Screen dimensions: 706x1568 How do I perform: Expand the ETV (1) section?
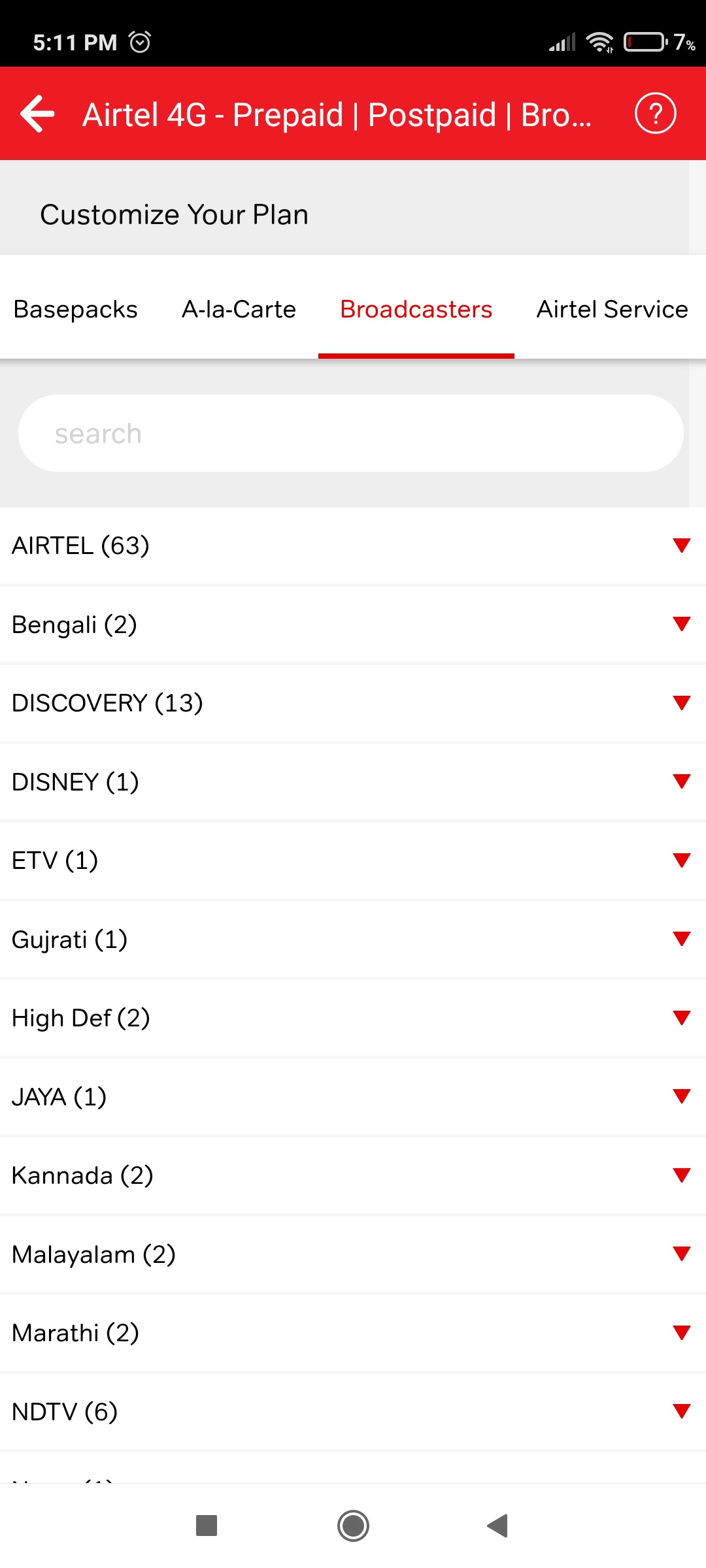pyautogui.click(x=681, y=860)
